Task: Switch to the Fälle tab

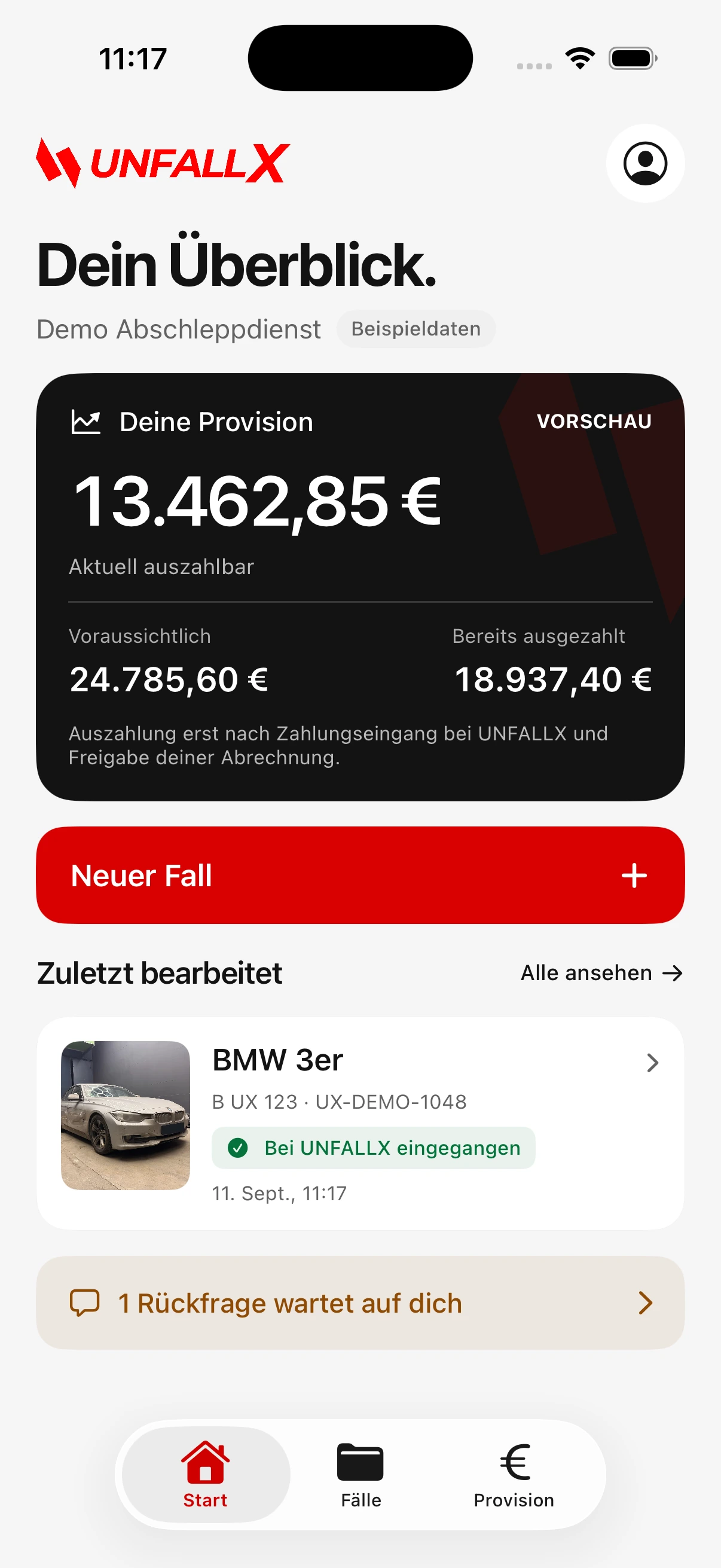Action: [x=361, y=1474]
